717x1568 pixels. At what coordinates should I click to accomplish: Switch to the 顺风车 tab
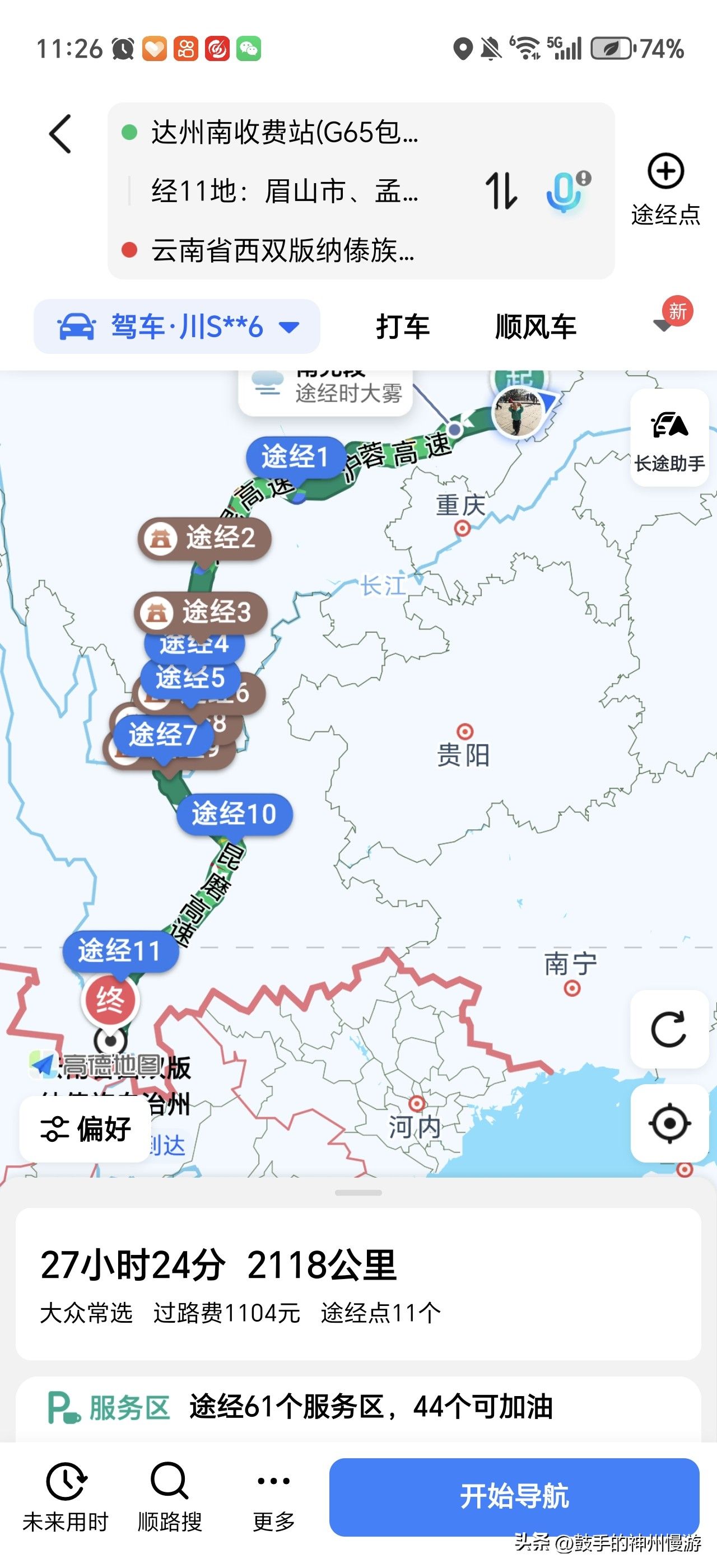[536, 327]
